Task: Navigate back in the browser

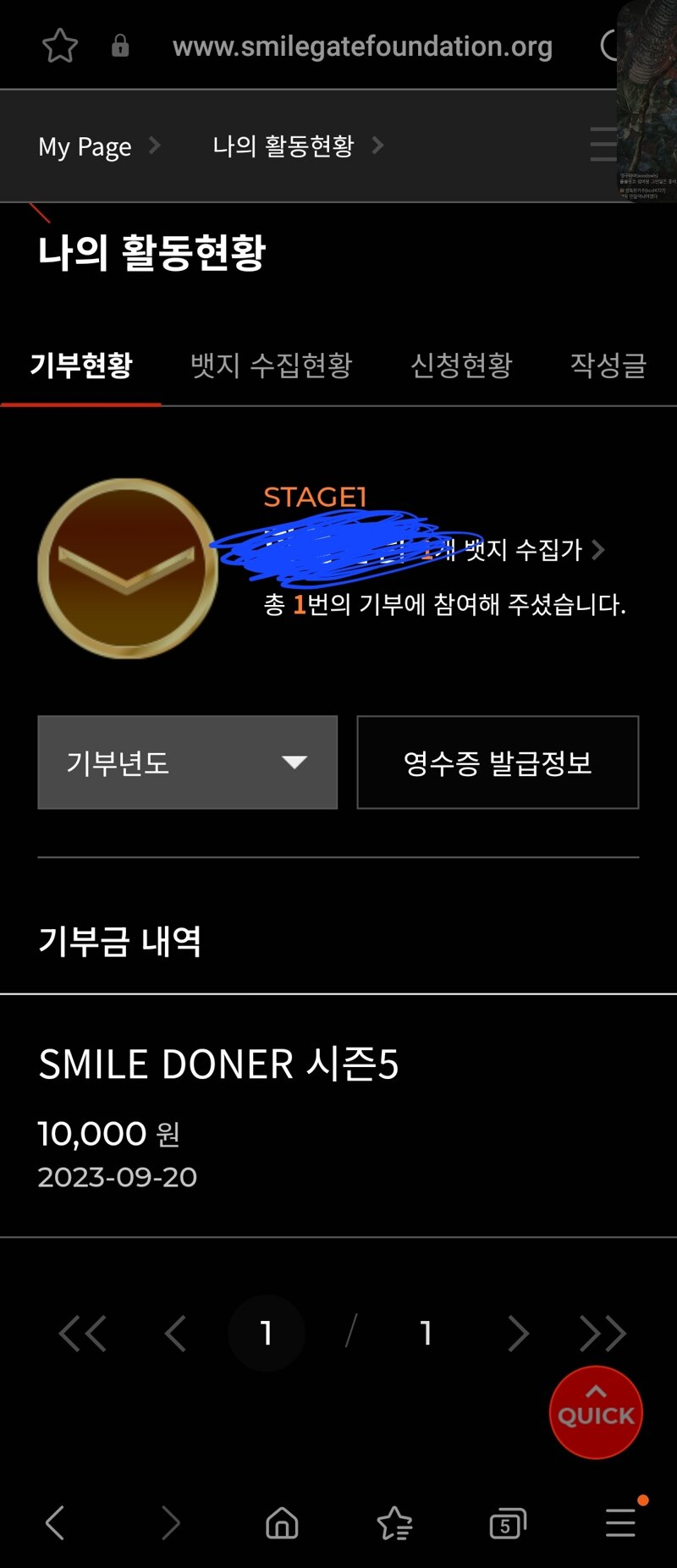Action: pyautogui.click(x=55, y=1523)
